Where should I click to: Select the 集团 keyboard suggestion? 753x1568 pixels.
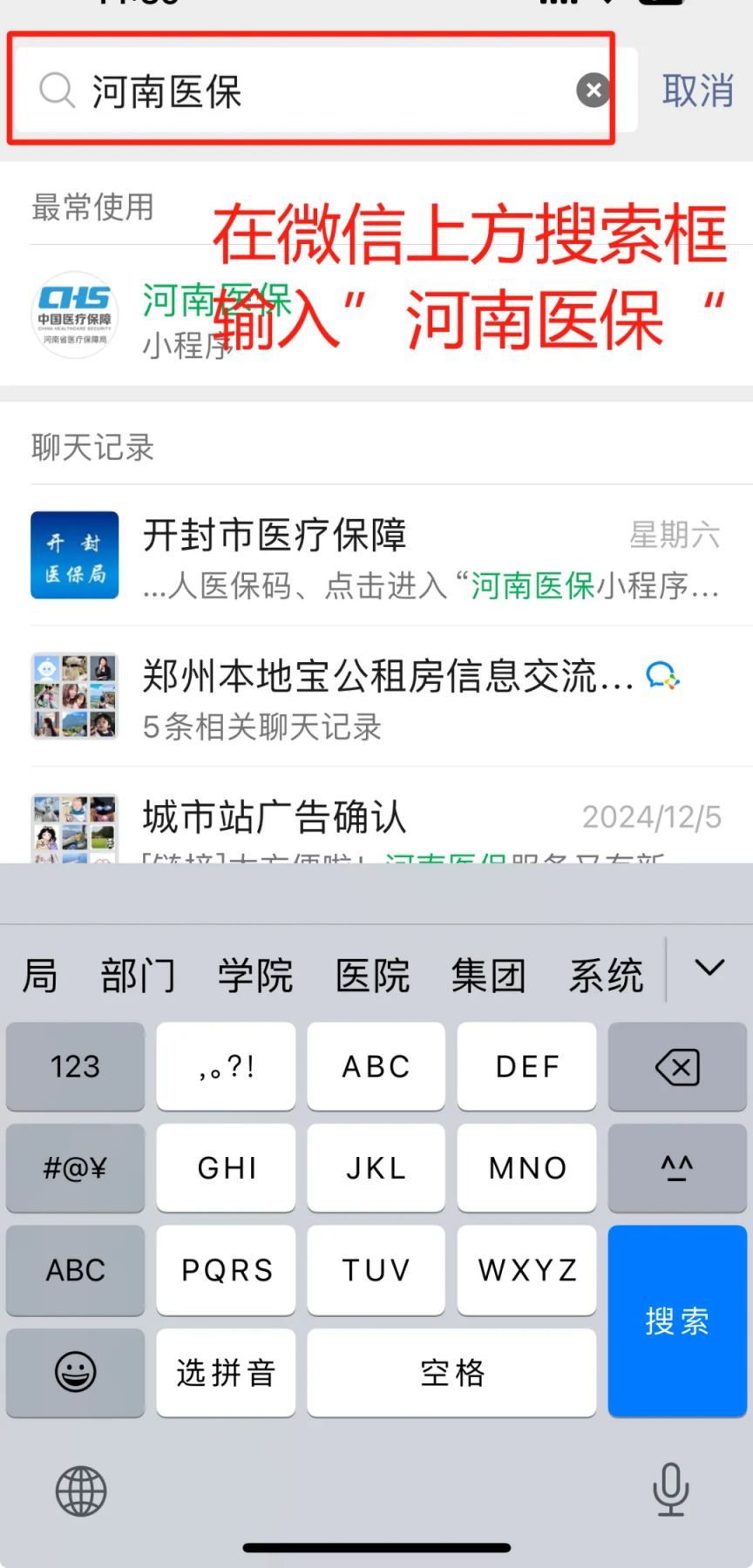[489, 975]
